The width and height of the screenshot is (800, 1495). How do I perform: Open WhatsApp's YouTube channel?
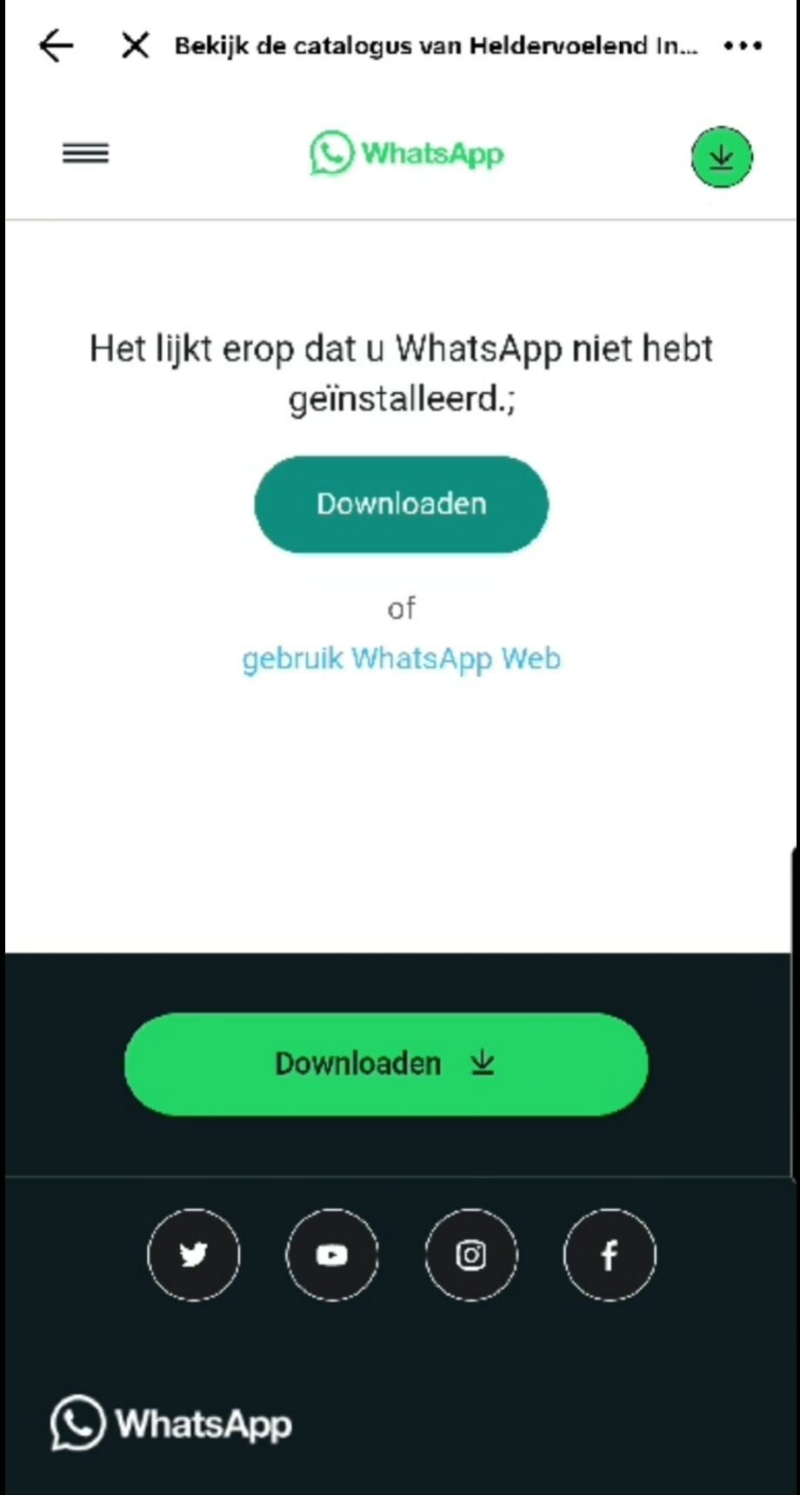pos(332,1255)
